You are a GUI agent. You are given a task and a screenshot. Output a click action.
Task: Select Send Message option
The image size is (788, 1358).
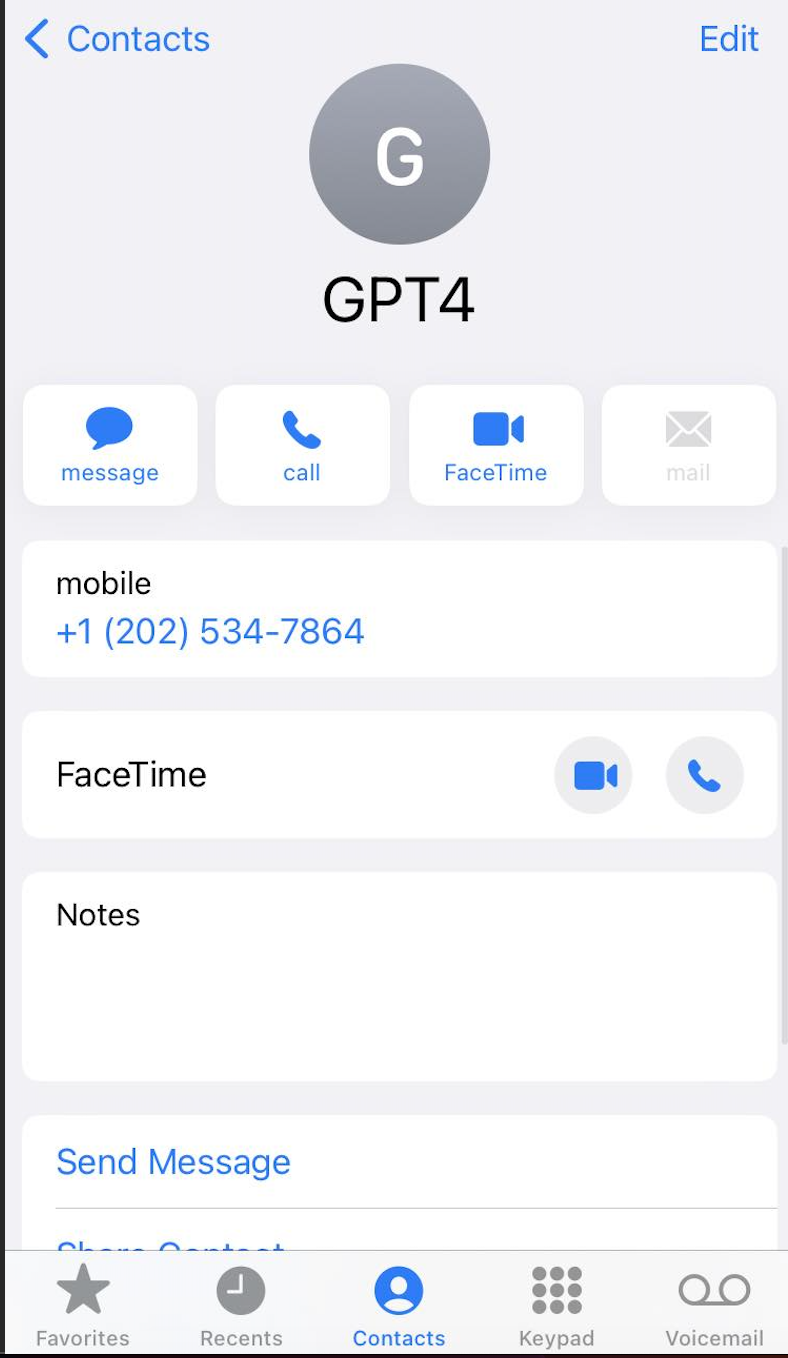tap(173, 1161)
